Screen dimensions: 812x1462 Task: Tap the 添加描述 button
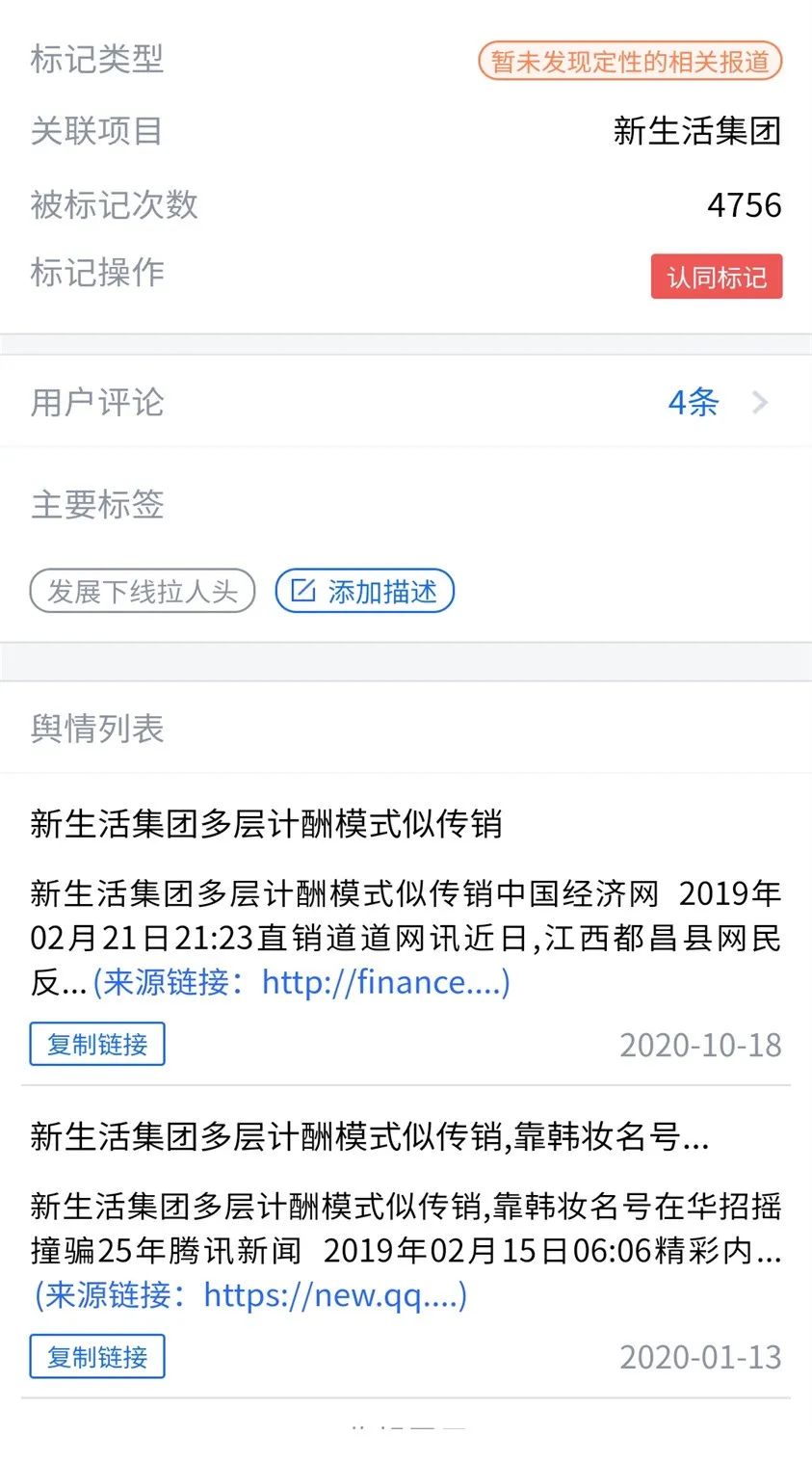coord(364,591)
